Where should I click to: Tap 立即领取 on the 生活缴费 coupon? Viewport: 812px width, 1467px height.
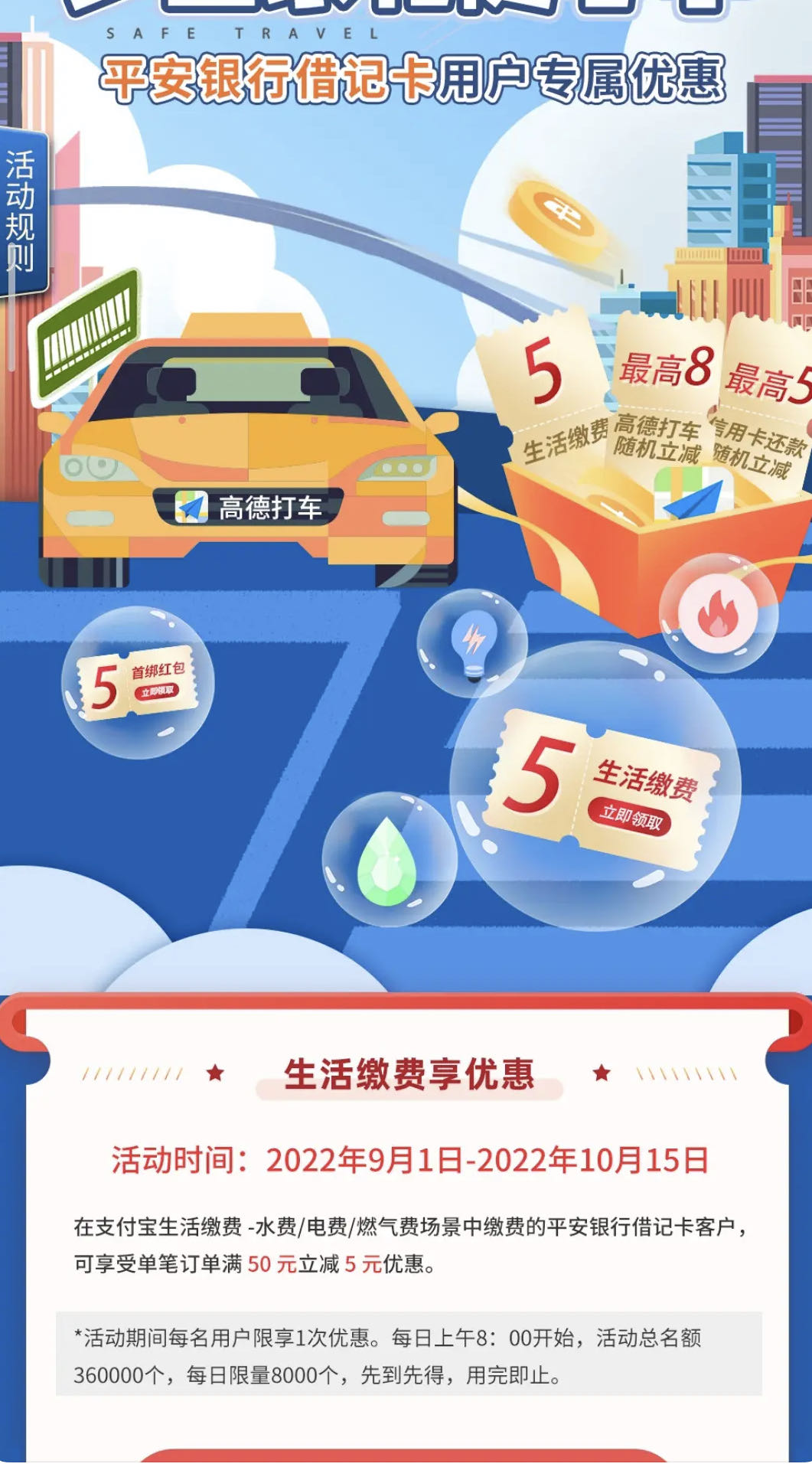point(631,817)
